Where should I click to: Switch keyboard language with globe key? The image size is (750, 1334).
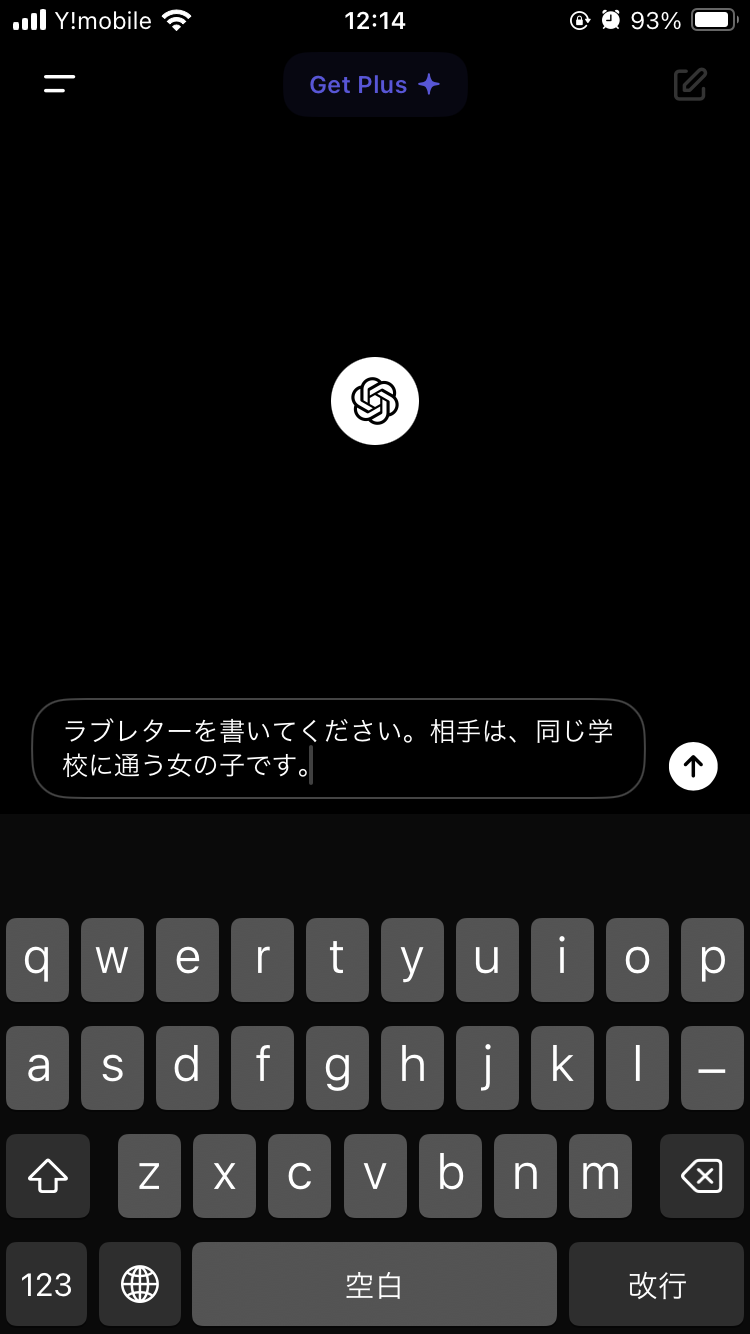pos(140,1284)
